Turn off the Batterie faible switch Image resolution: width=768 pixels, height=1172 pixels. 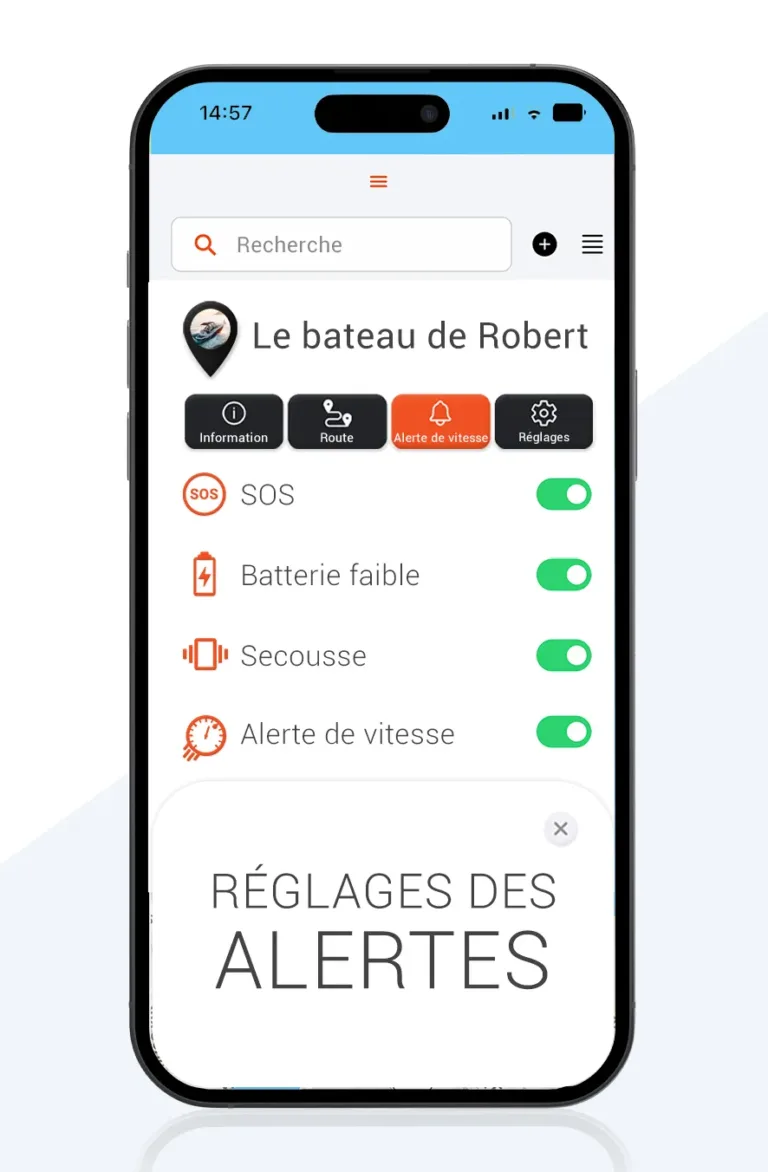tap(563, 575)
